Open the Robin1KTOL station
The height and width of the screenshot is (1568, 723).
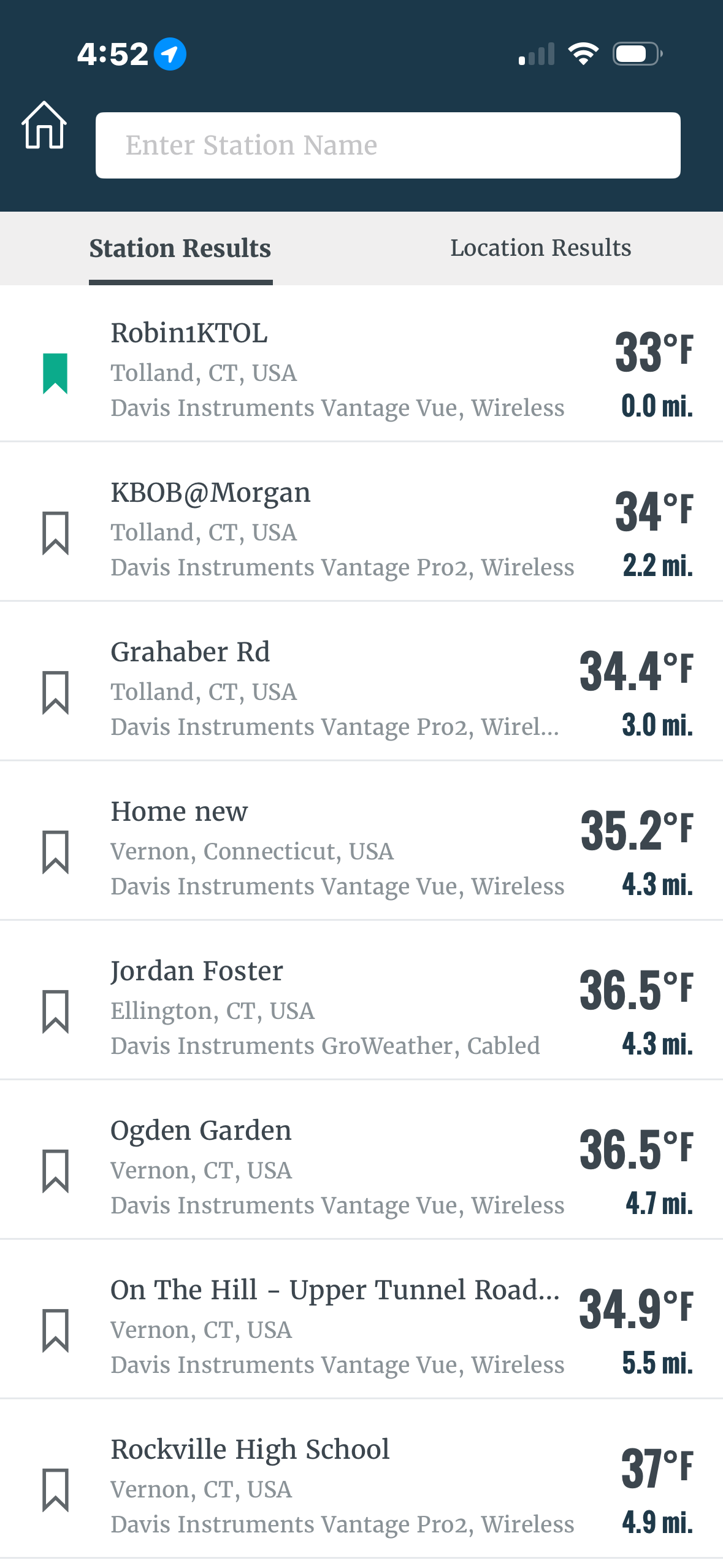click(337, 370)
